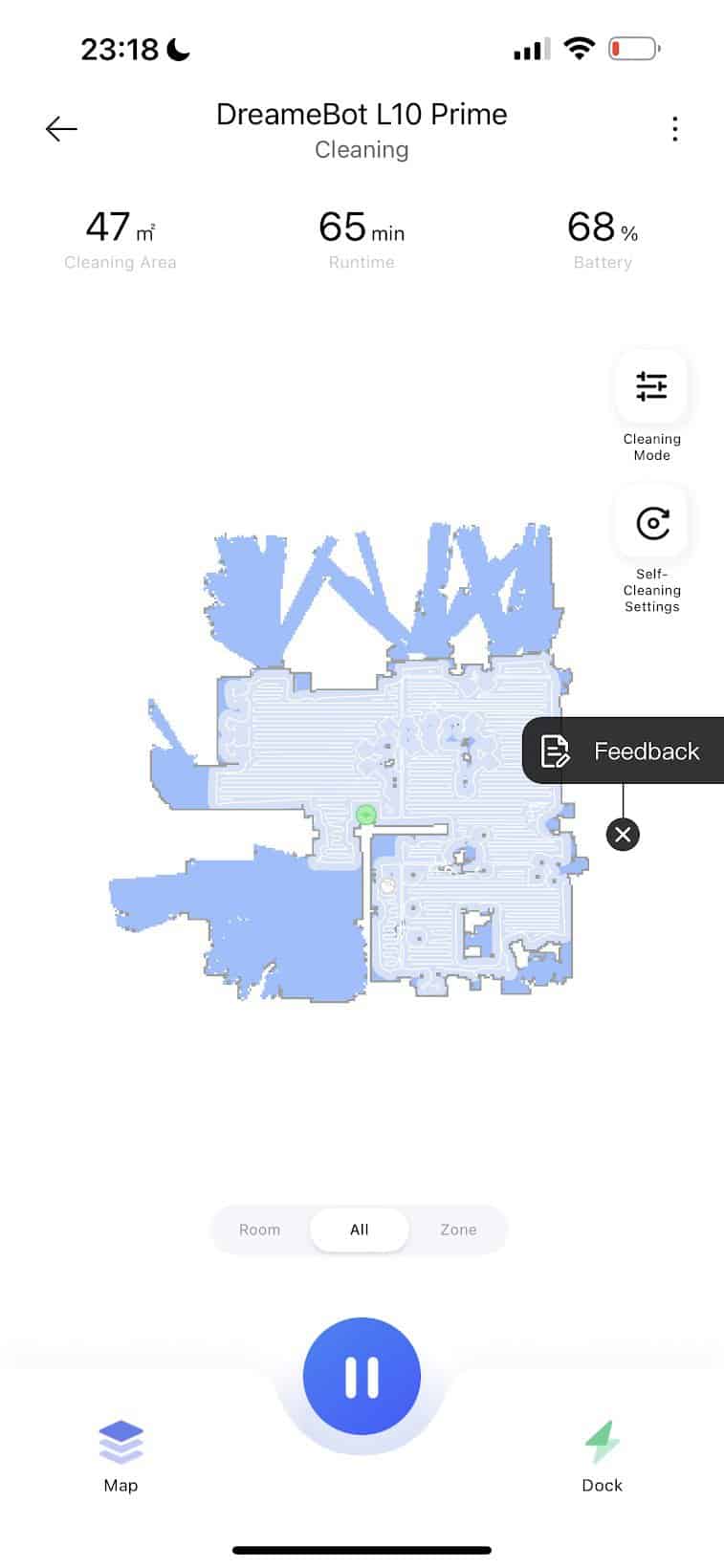Open Self-Cleaning Settings
This screenshot has width=724, height=1568.
651,524
